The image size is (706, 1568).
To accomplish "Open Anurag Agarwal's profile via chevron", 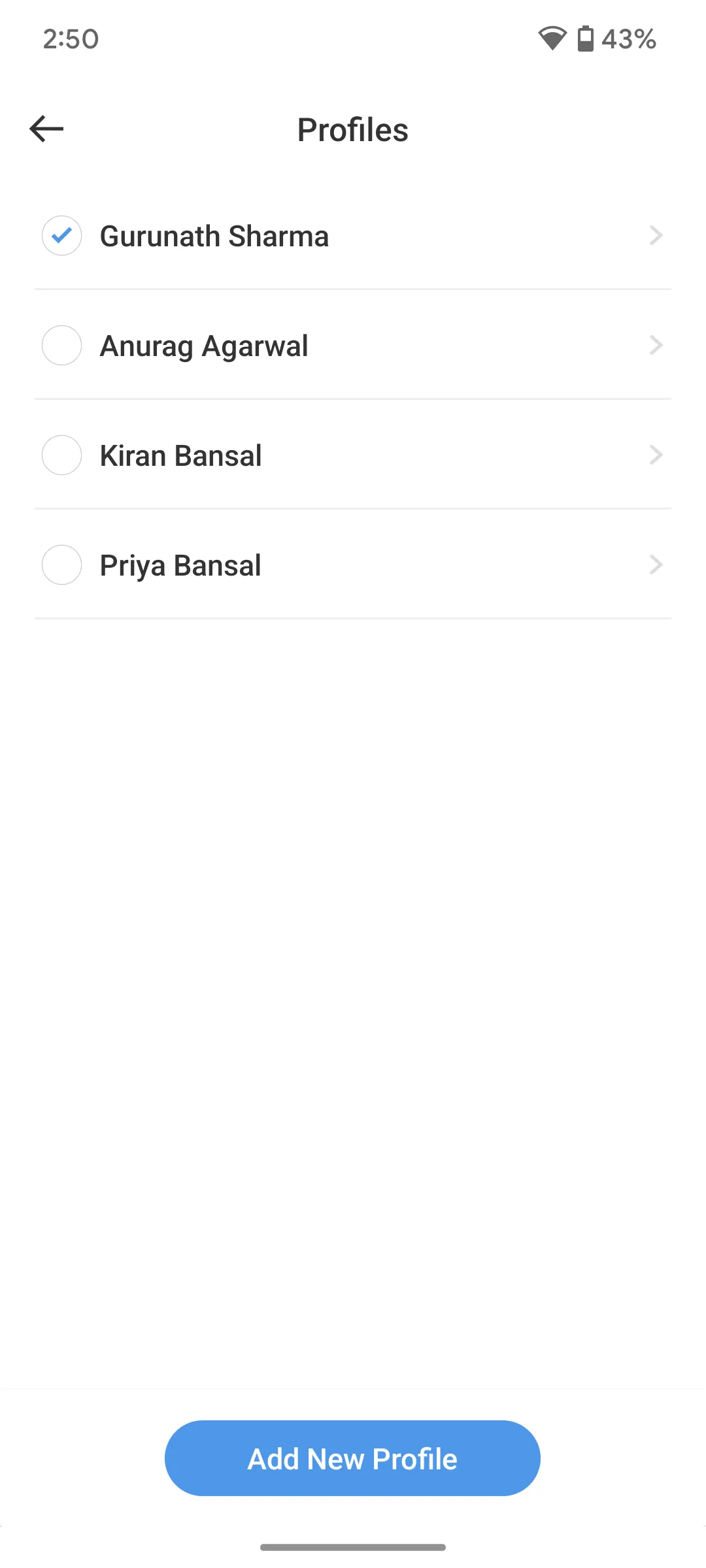I will (656, 345).
